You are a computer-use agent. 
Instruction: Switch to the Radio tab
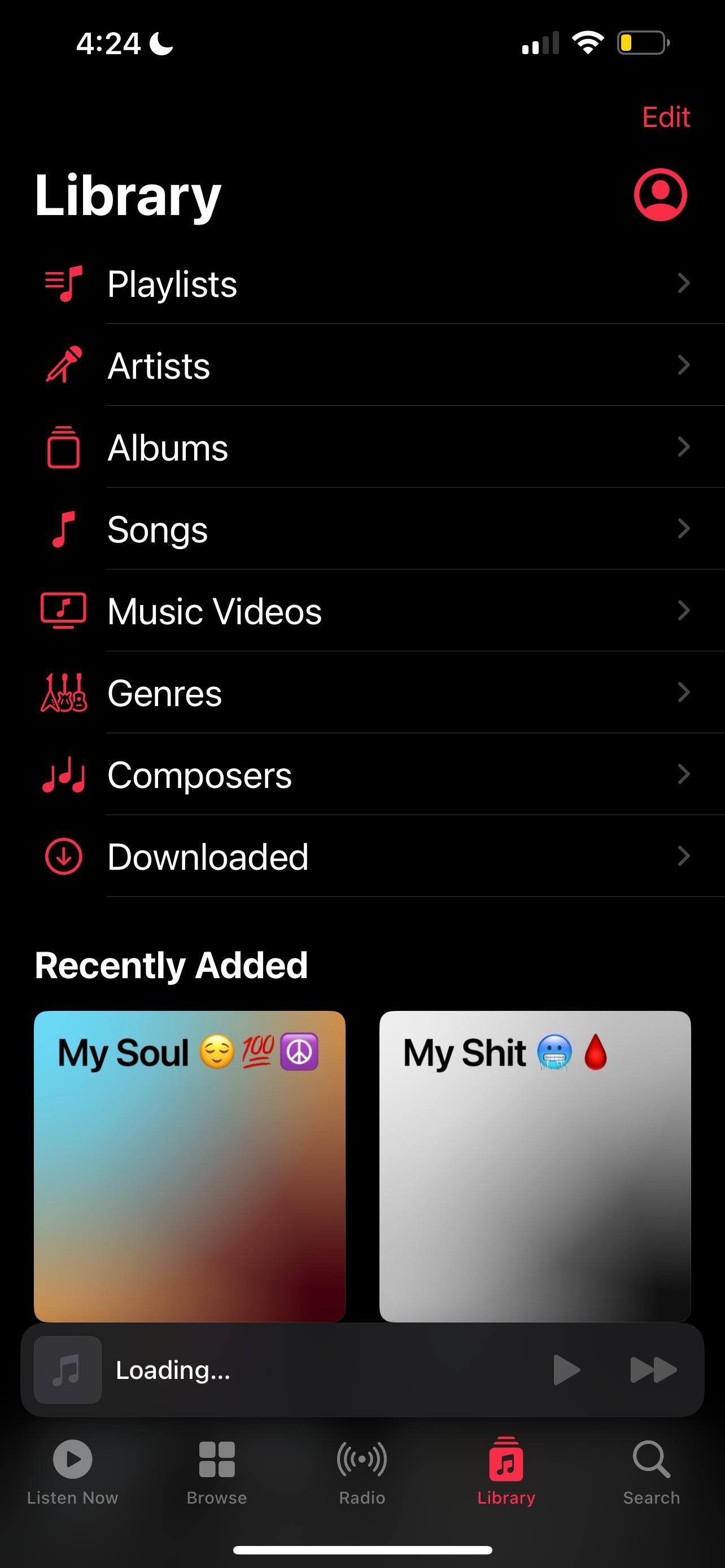[362, 1469]
